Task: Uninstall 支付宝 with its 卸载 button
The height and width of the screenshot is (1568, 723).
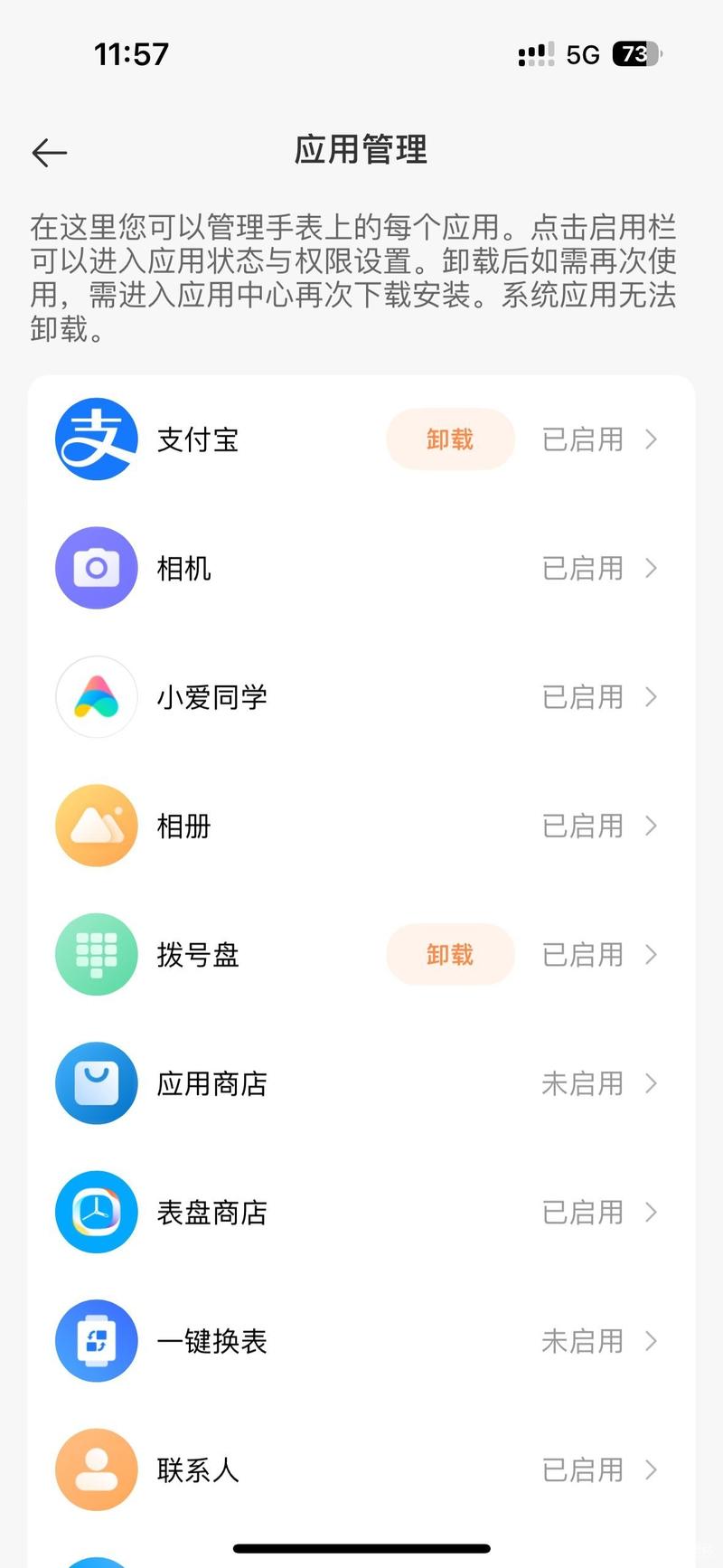Action: point(450,439)
